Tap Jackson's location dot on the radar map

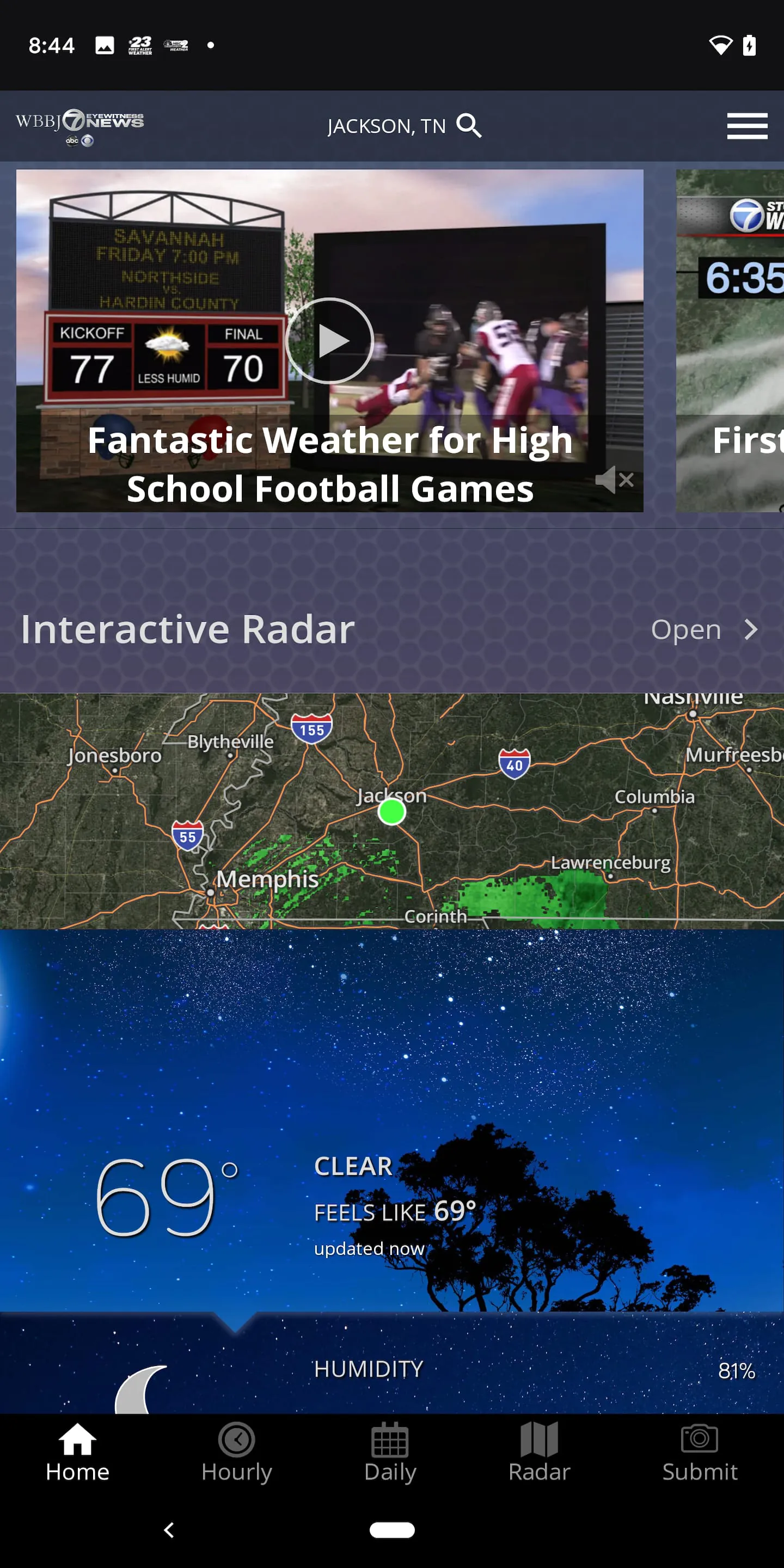coord(391,811)
